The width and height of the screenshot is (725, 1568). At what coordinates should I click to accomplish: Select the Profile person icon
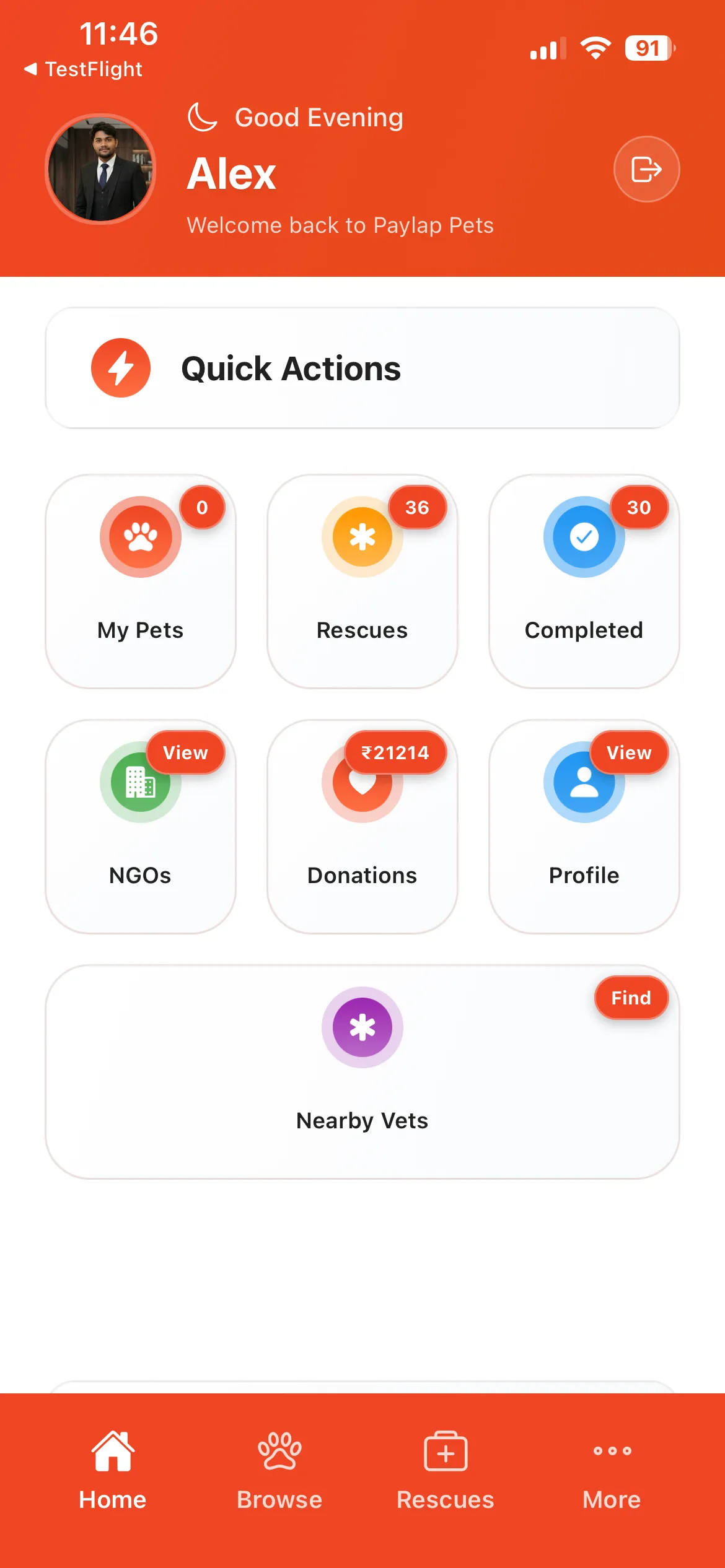[x=584, y=782]
